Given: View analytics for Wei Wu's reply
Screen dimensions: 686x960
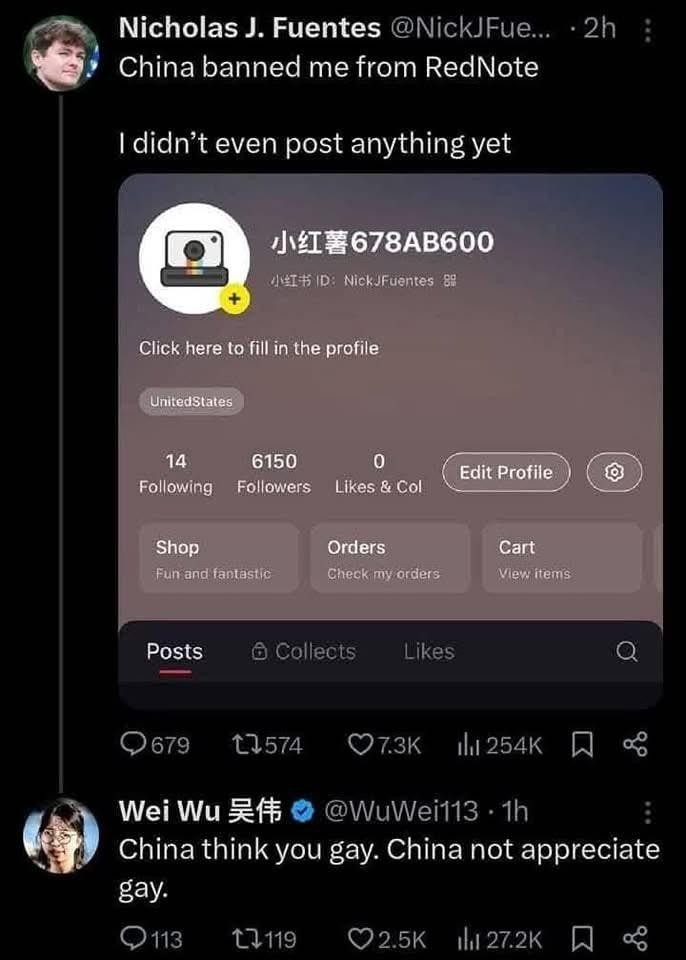Looking at the screenshot, I should pyautogui.click(x=467, y=938).
